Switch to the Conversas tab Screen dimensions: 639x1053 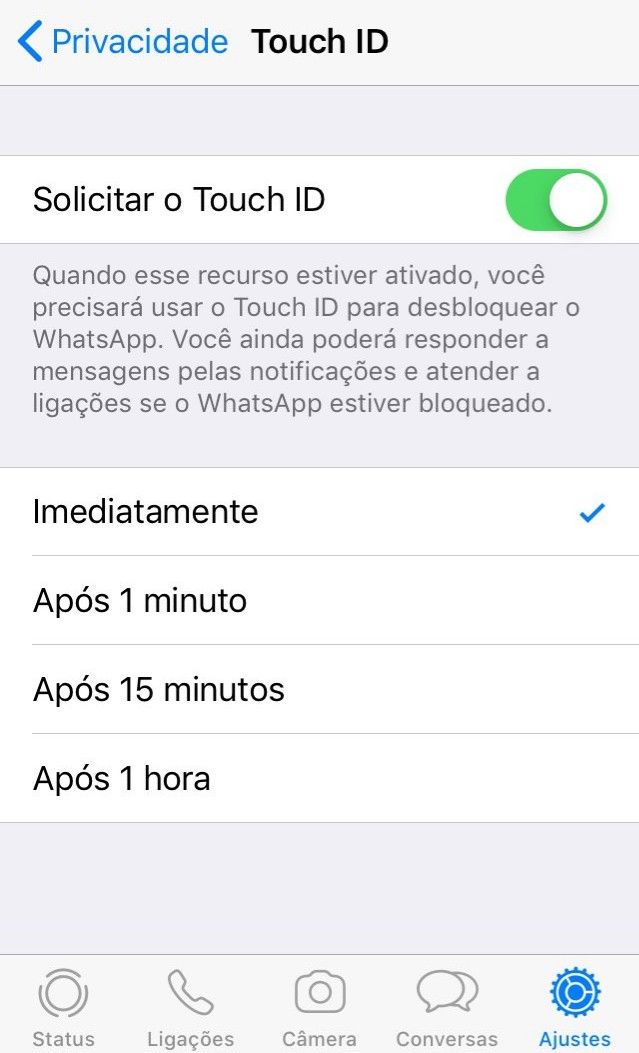(447, 1005)
